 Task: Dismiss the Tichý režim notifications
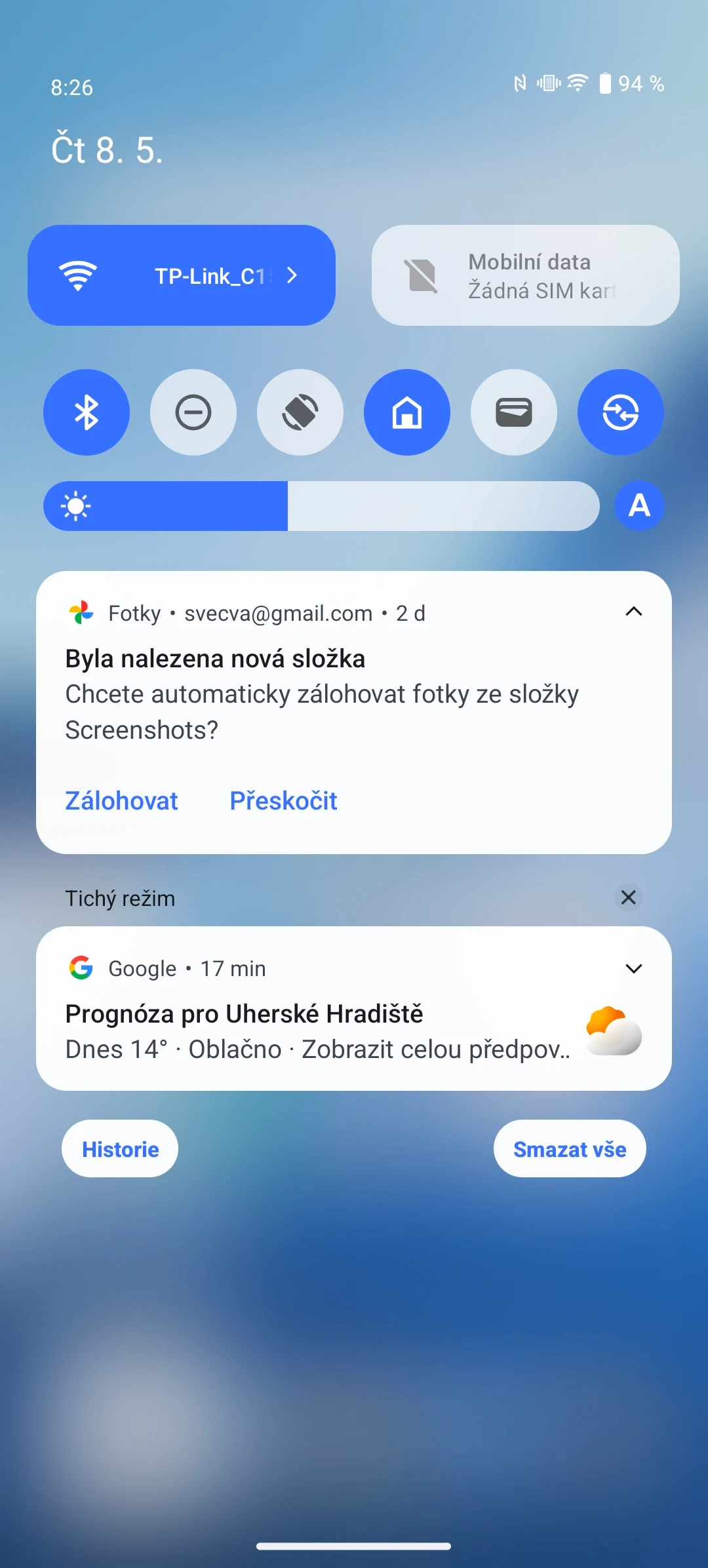coord(629,897)
